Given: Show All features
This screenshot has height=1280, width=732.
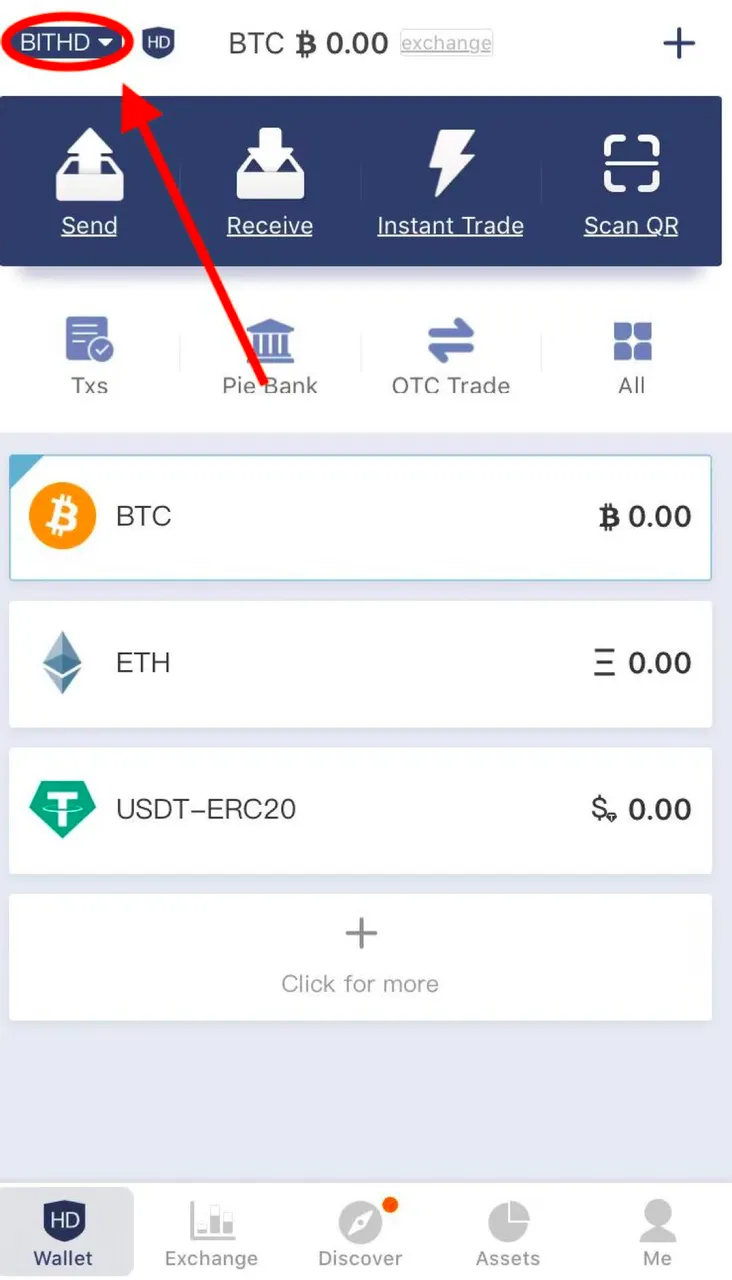Looking at the screenshot, I should click(632, 356).
